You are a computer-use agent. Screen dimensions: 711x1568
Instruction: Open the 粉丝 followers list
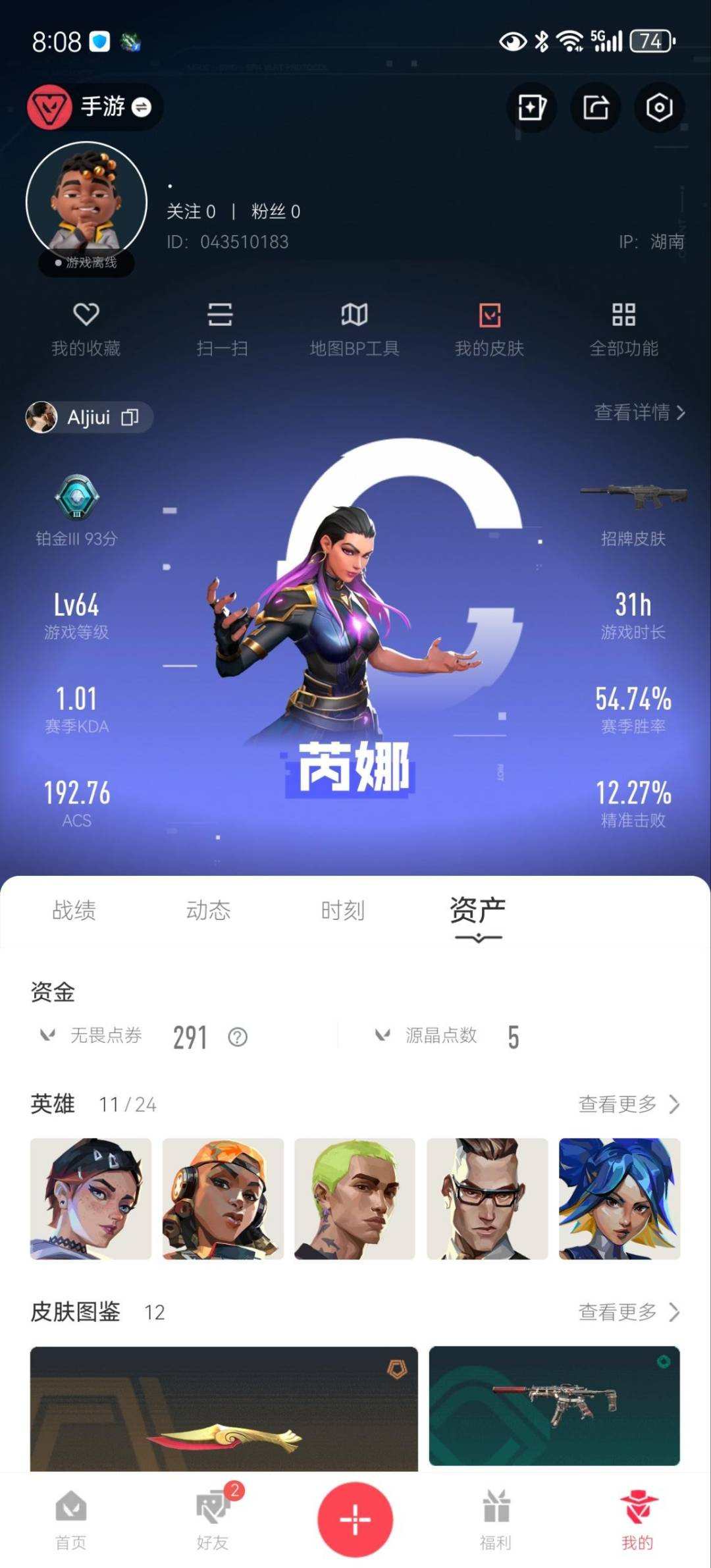pos(275,211)
